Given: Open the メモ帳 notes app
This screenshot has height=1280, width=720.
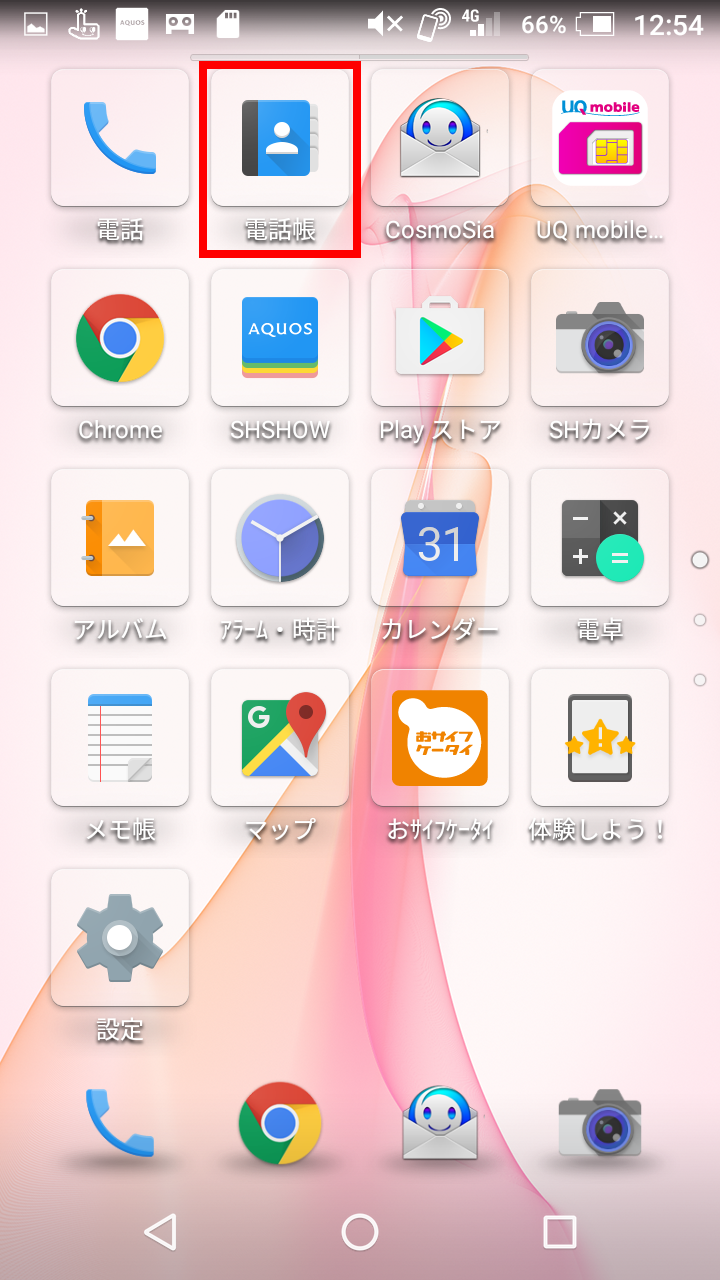Looking at the screenshot, I should tap(120, 738).
